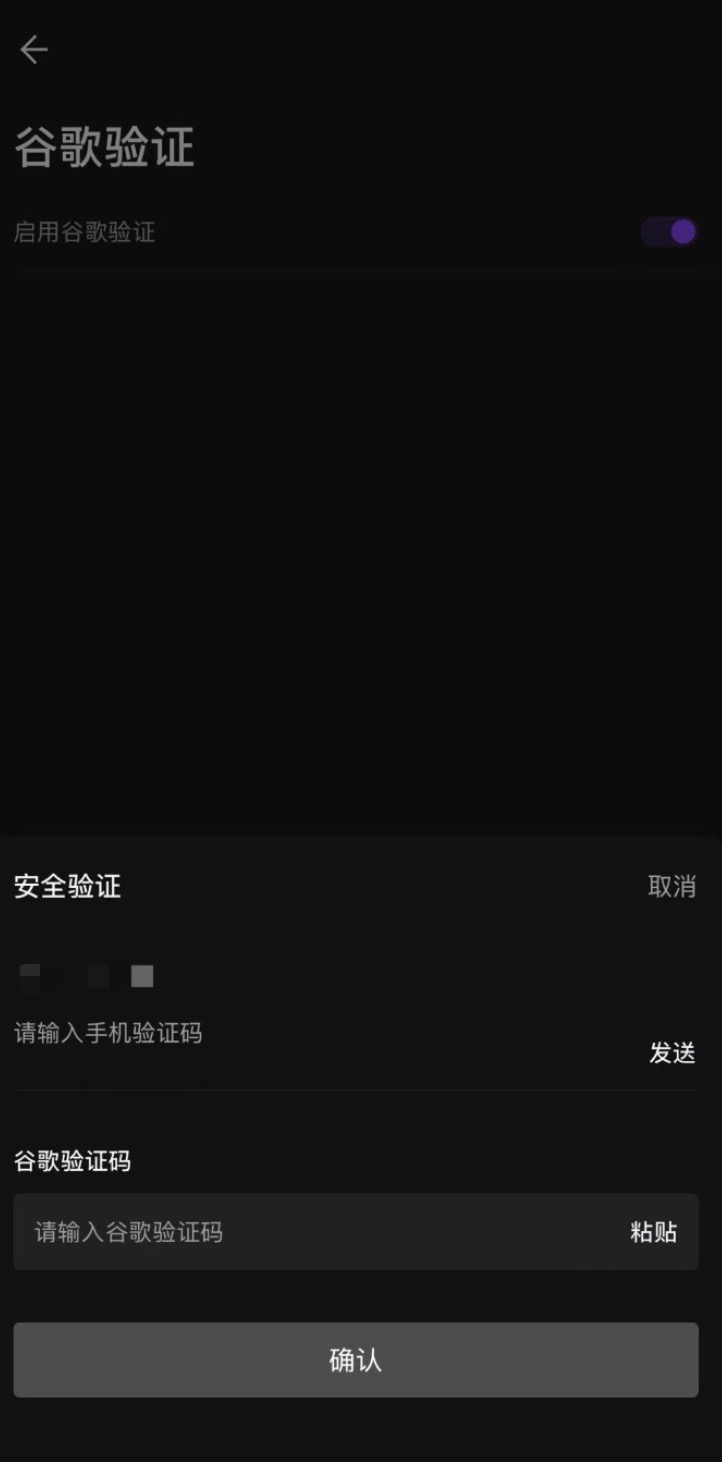Toggle the 启用谷歌验证 switch
This screenshot has height=1462, width=722.
669,232
